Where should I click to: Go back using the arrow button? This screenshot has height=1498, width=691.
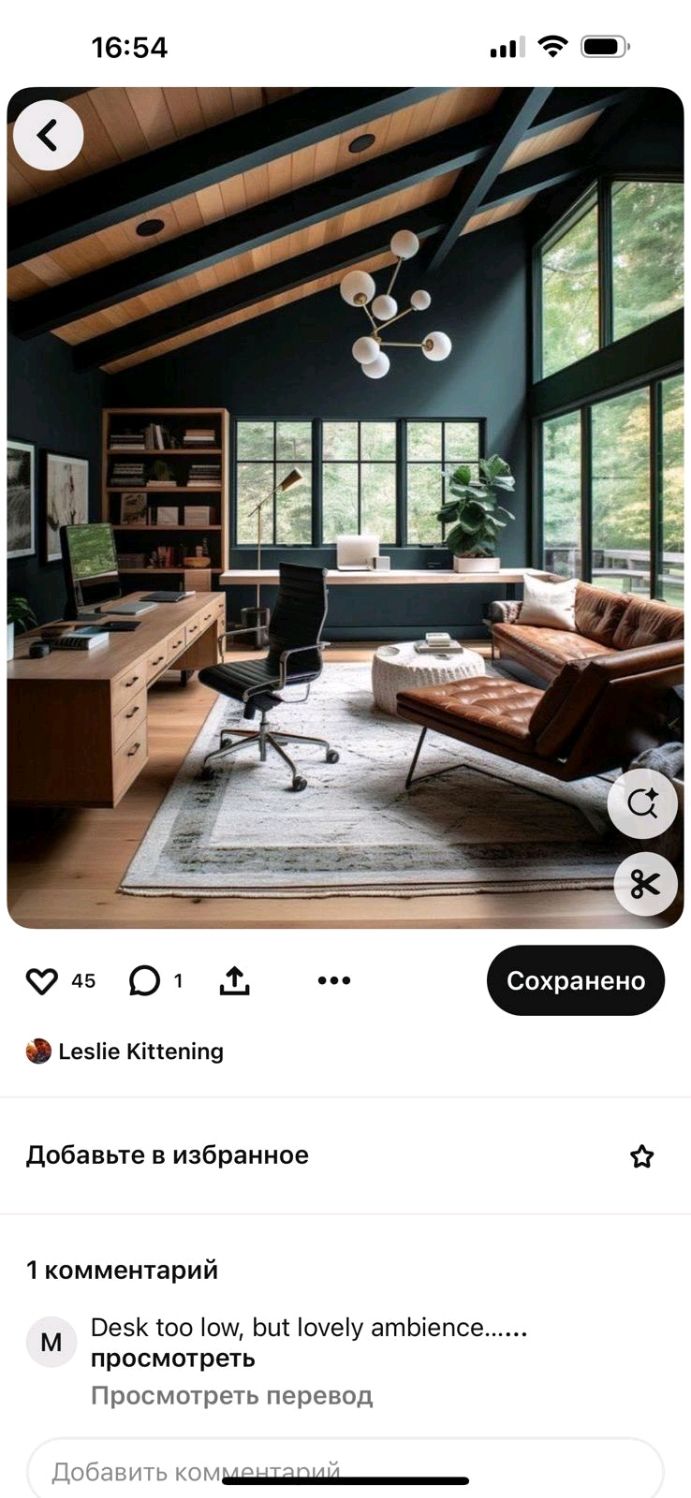[x=48, y=135]
